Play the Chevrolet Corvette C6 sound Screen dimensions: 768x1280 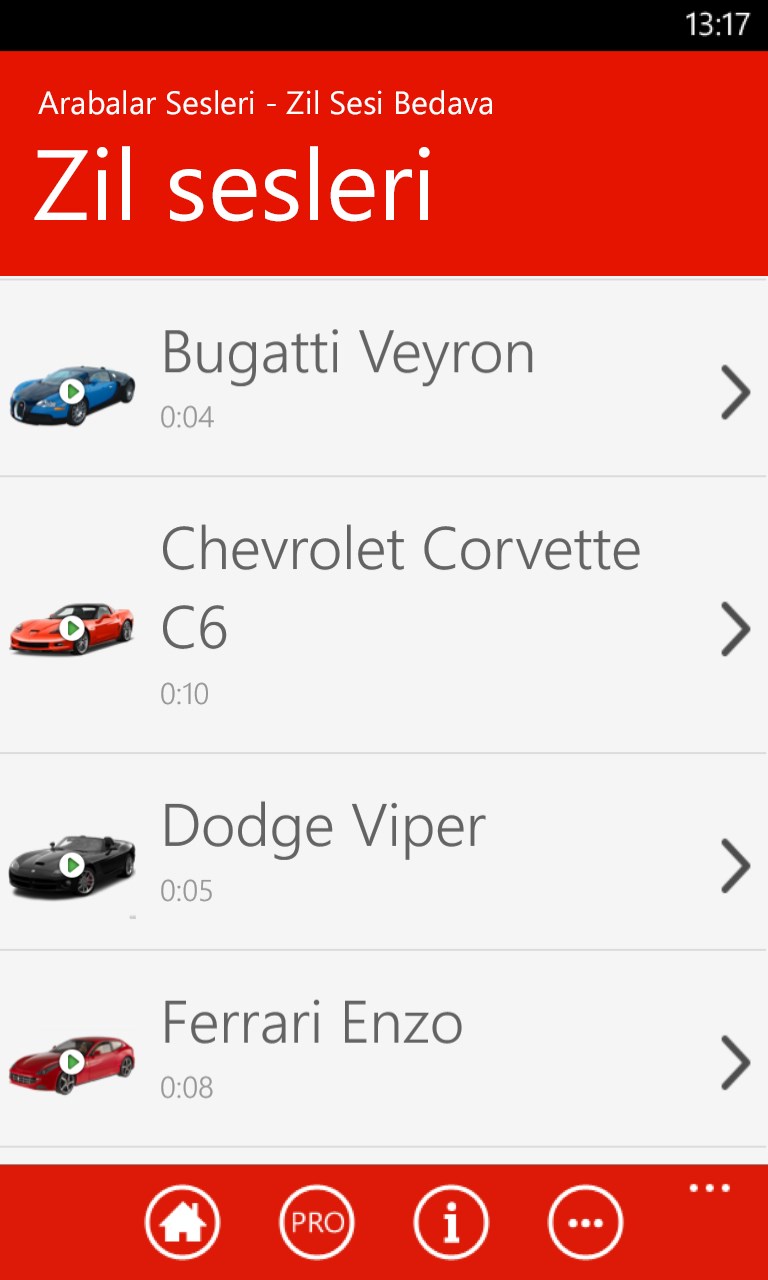point(72,628)
